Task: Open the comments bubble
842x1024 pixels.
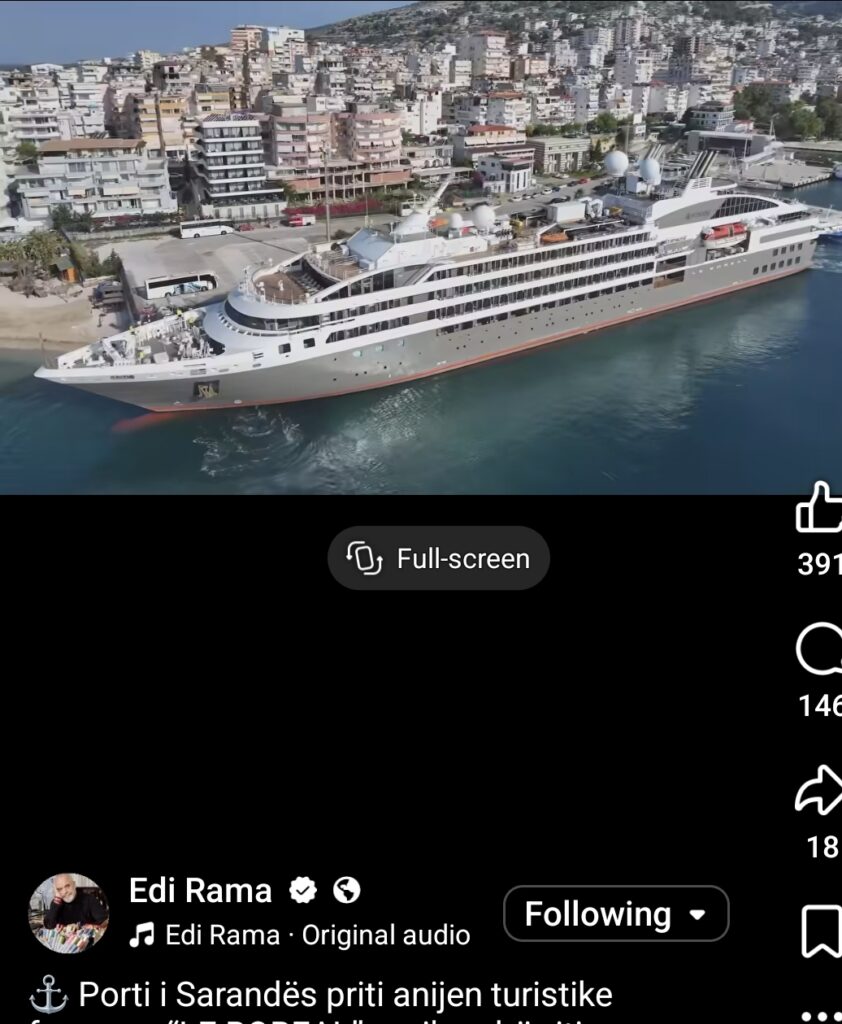Action: (819, 648)
